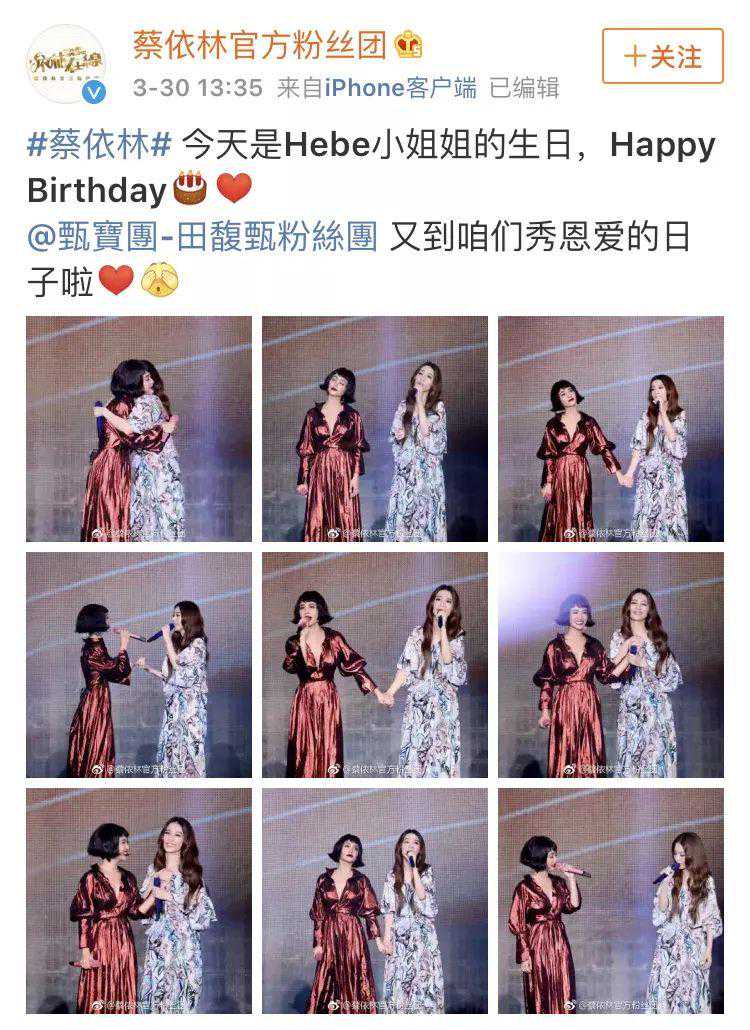Image resolution: width=750 pixels, height=1030 pixels.
Task: Open the middle photo in bottom row
Action: (x=375, y=900)
